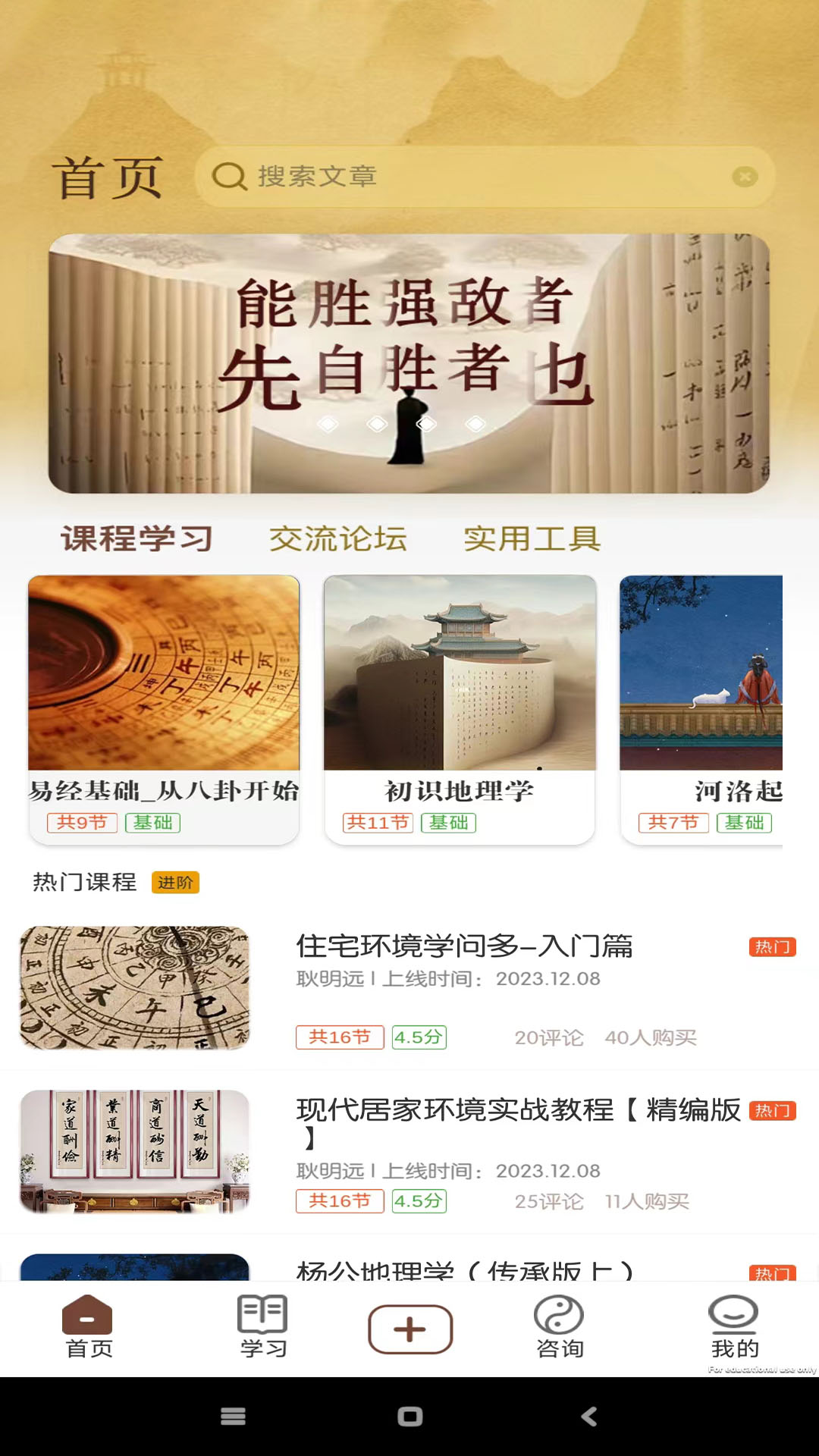Tap the 搜索文章 search input field
819x1456 pixels.
click(455, 175)
